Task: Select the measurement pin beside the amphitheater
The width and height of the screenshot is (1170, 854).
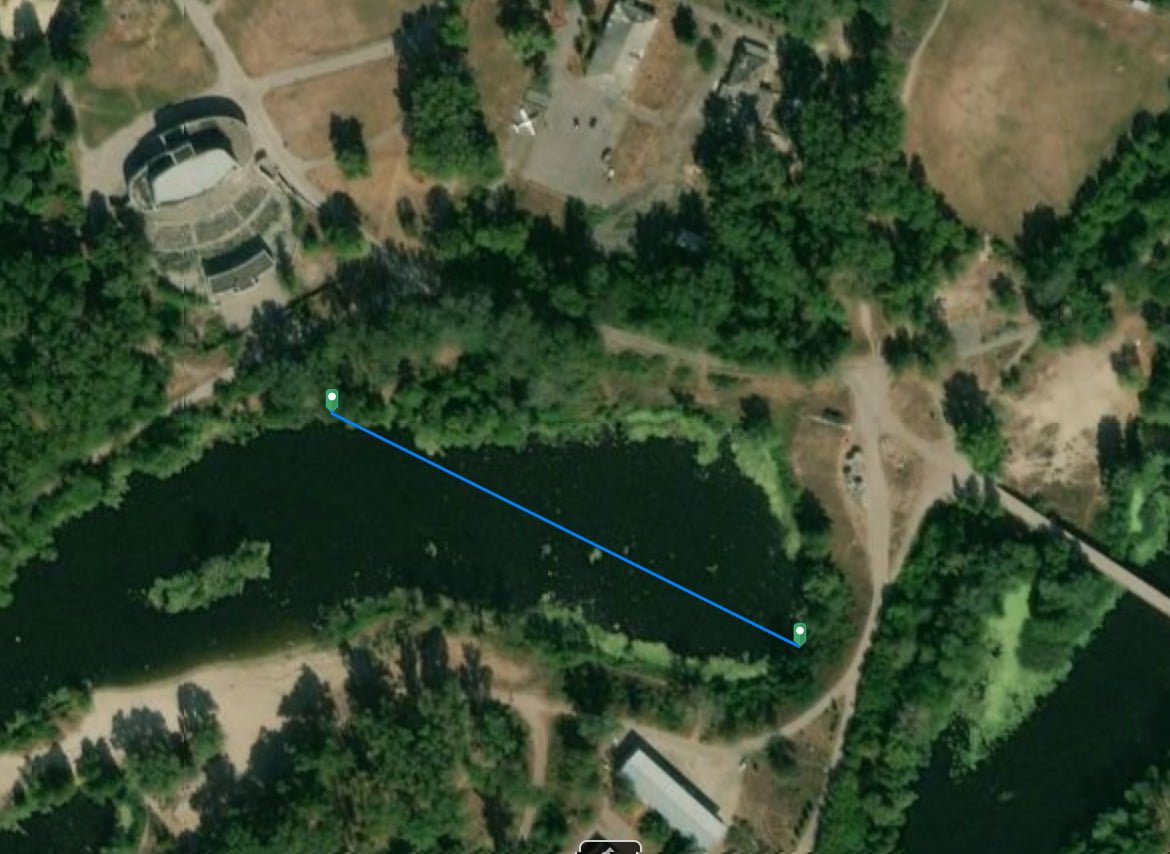Action: [332, 400]
